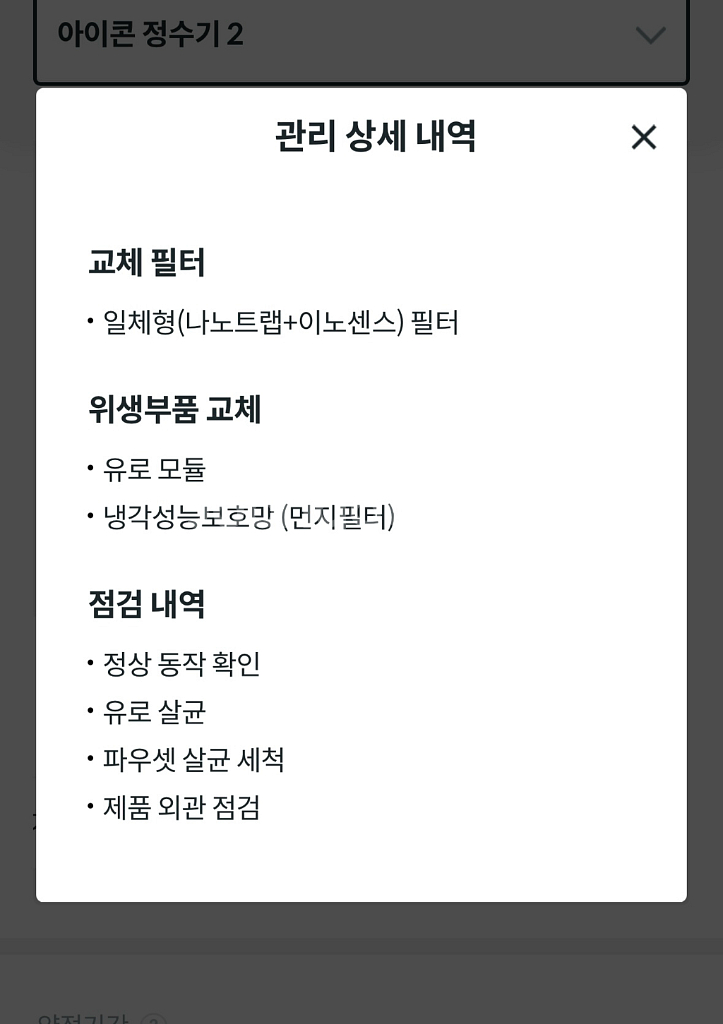Click the 점검 내역 heading
723x1024 pixels.
(146, 604)
